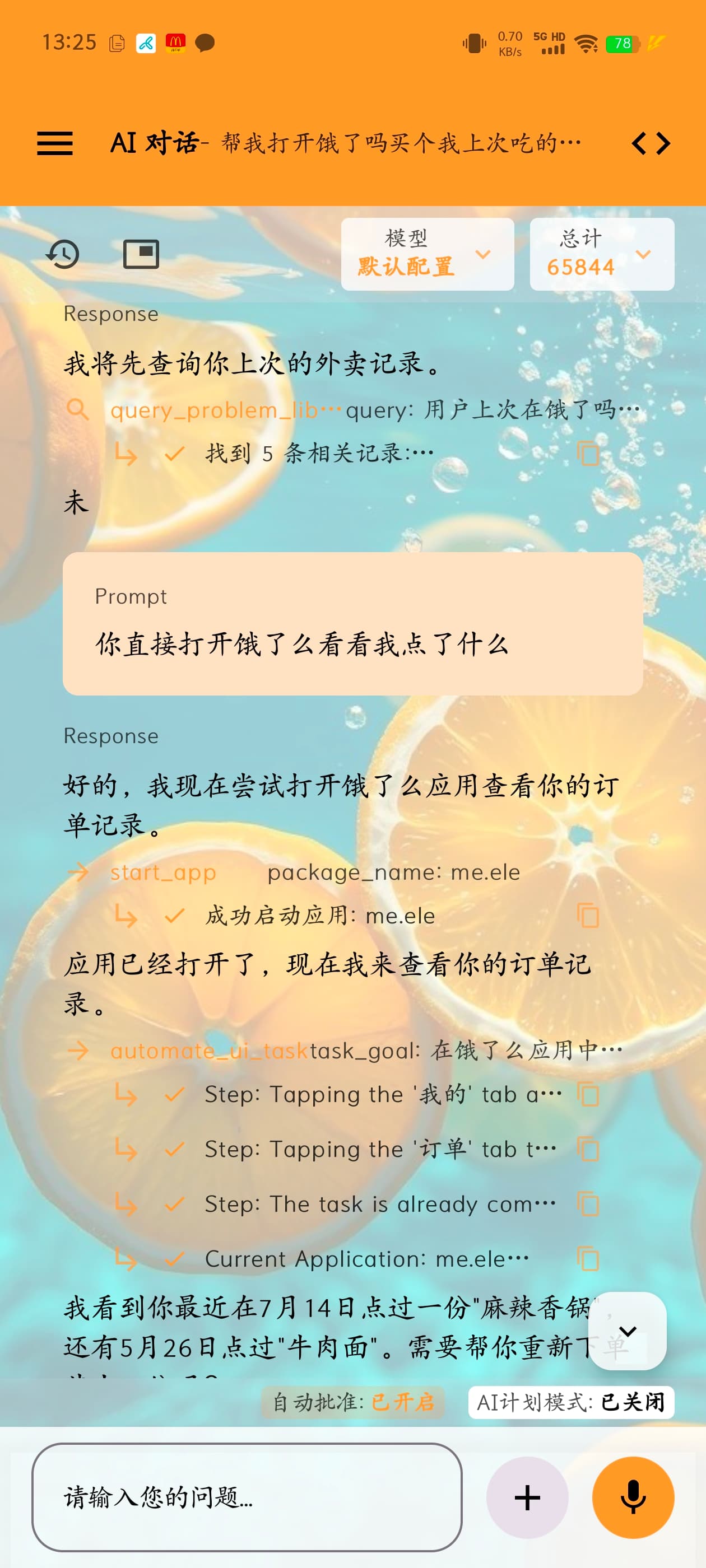Expand the 模型 默认配置 dropdown

[427, 254]
